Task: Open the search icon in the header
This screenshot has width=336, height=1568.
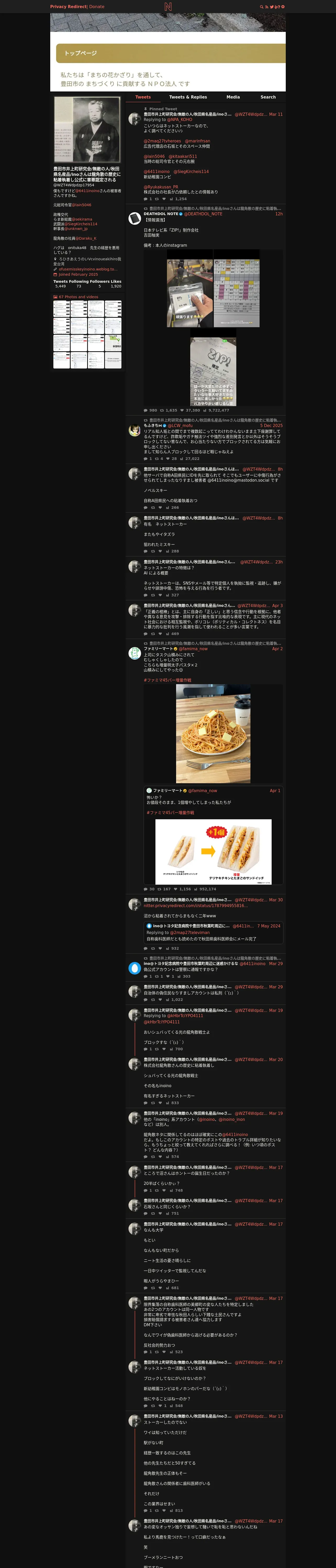Action: click(262, 7)
